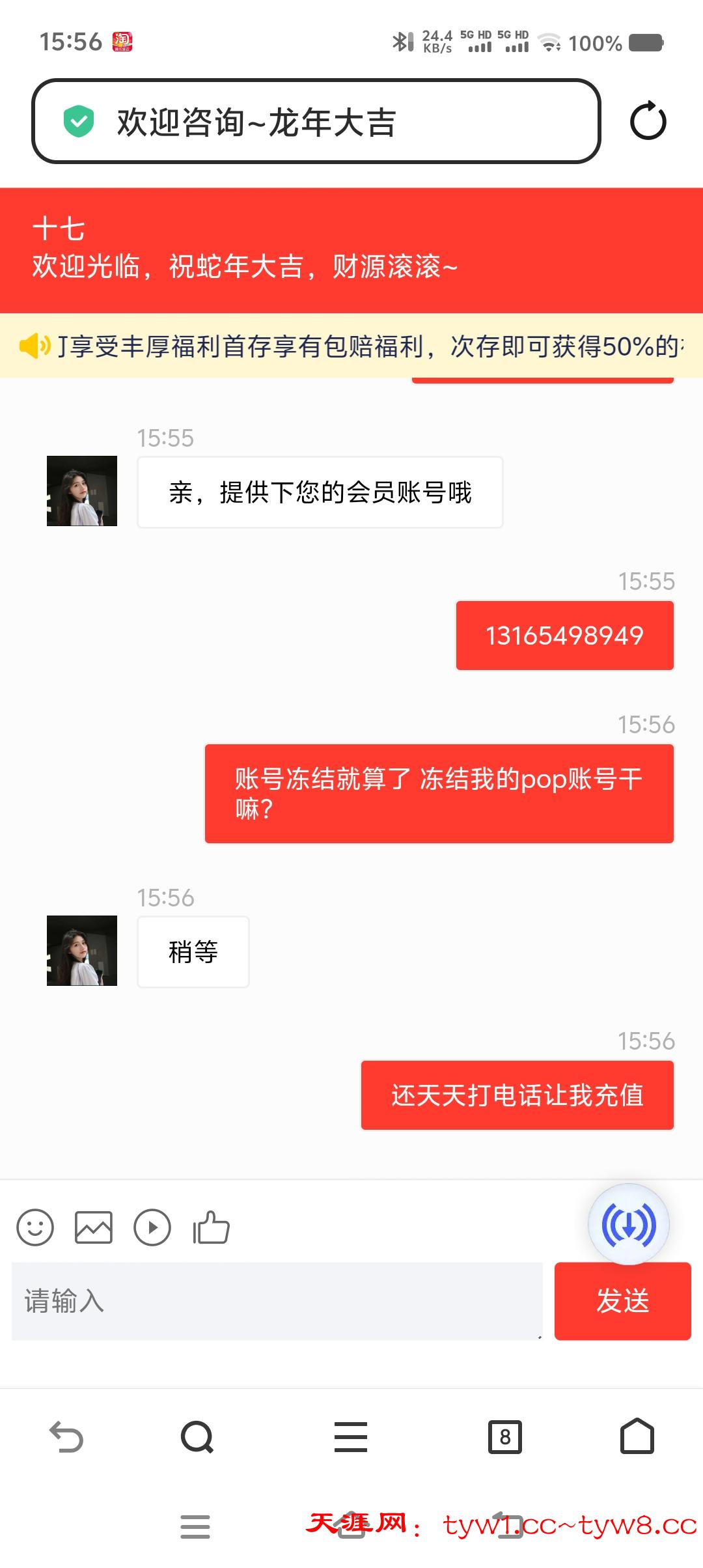Go back using browser back arrow

pyautogui.click(x=66, y=1436)
